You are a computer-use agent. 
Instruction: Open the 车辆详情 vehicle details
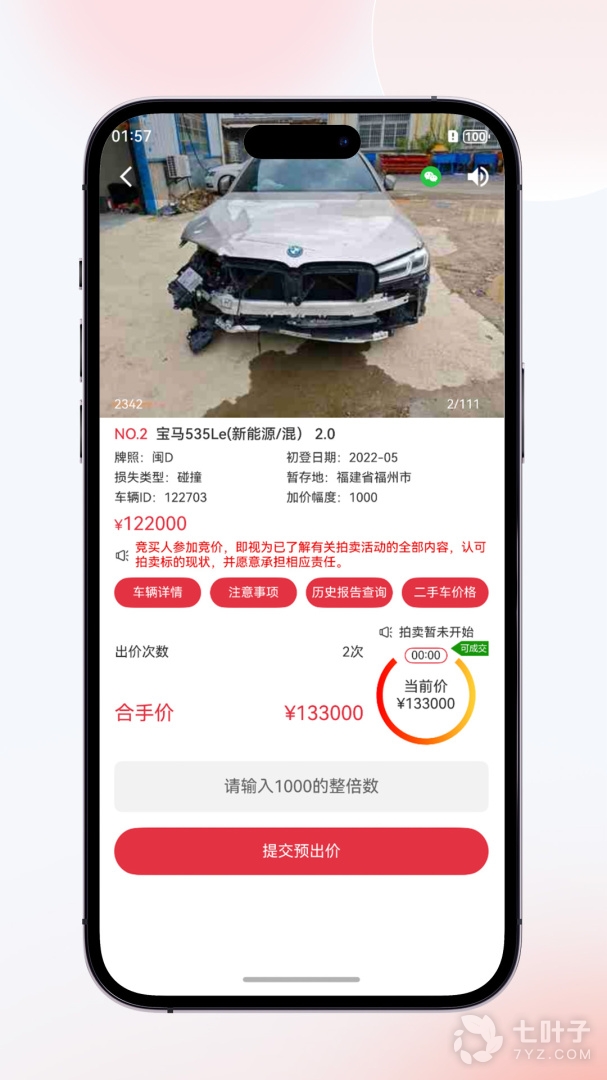point(158,592)
